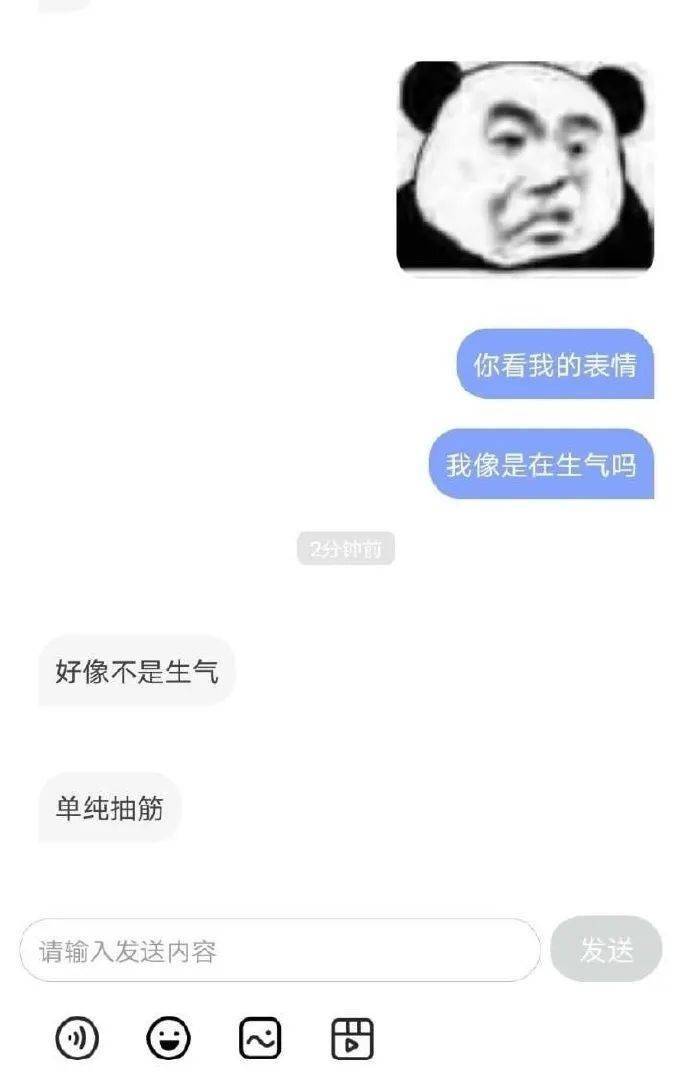
Task: View the sent panda meme image
Action: point(525,167)
